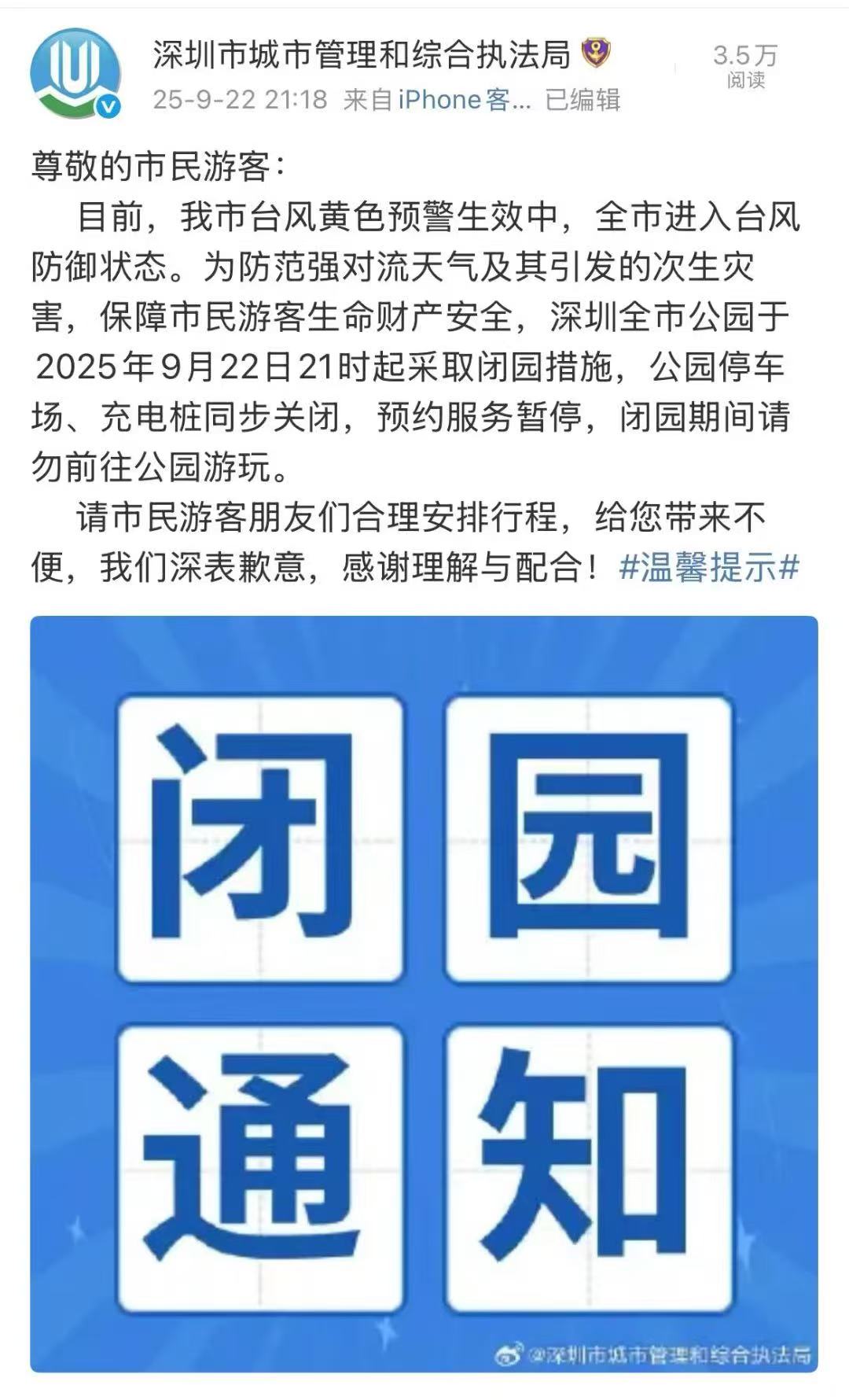Tap the 来自iPhone客户端 source link
Screen dimensions: 849x1400
point(464,100)
